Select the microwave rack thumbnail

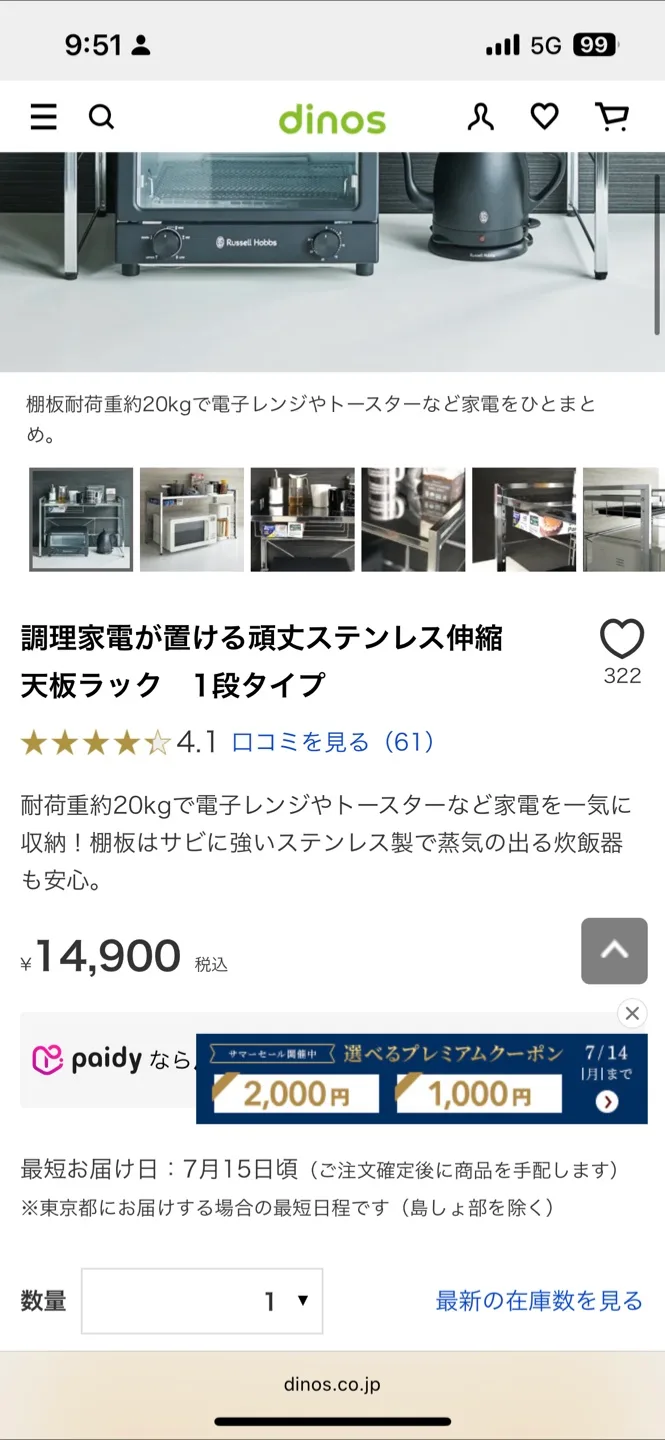(x=192, y=519)
